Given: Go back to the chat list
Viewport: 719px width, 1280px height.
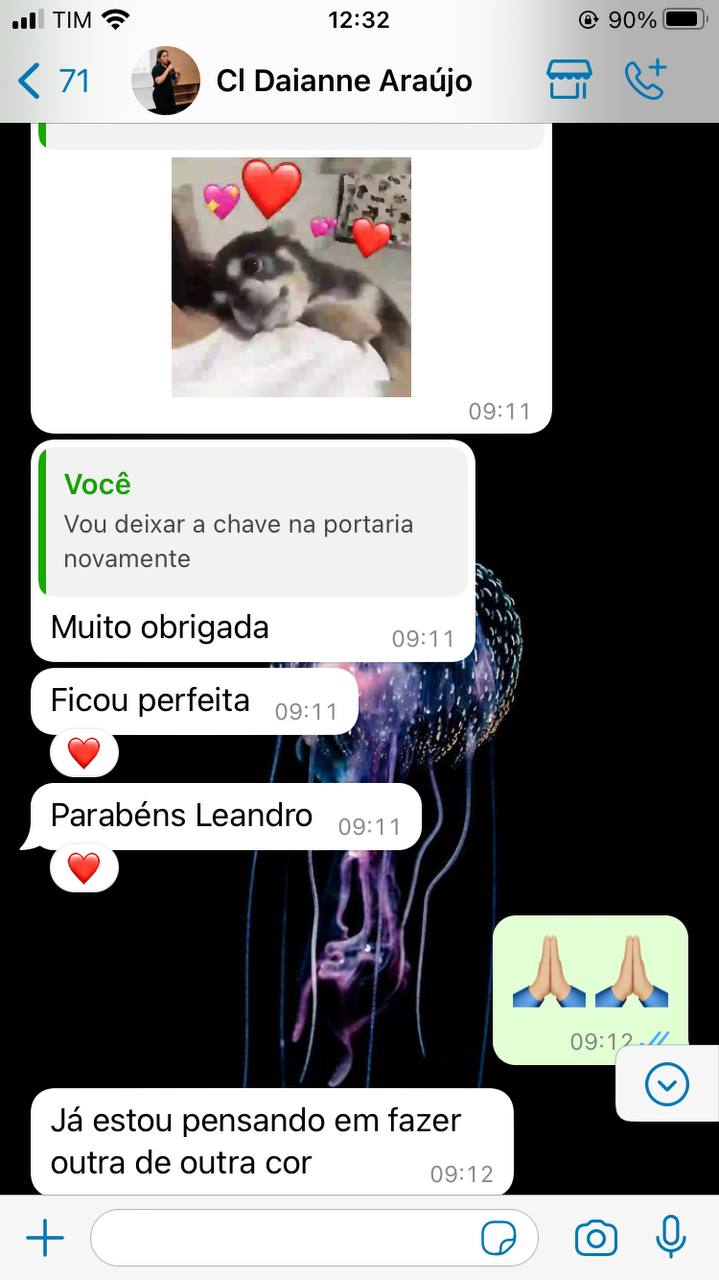Looking at the screenshot, I should (52, 81).
